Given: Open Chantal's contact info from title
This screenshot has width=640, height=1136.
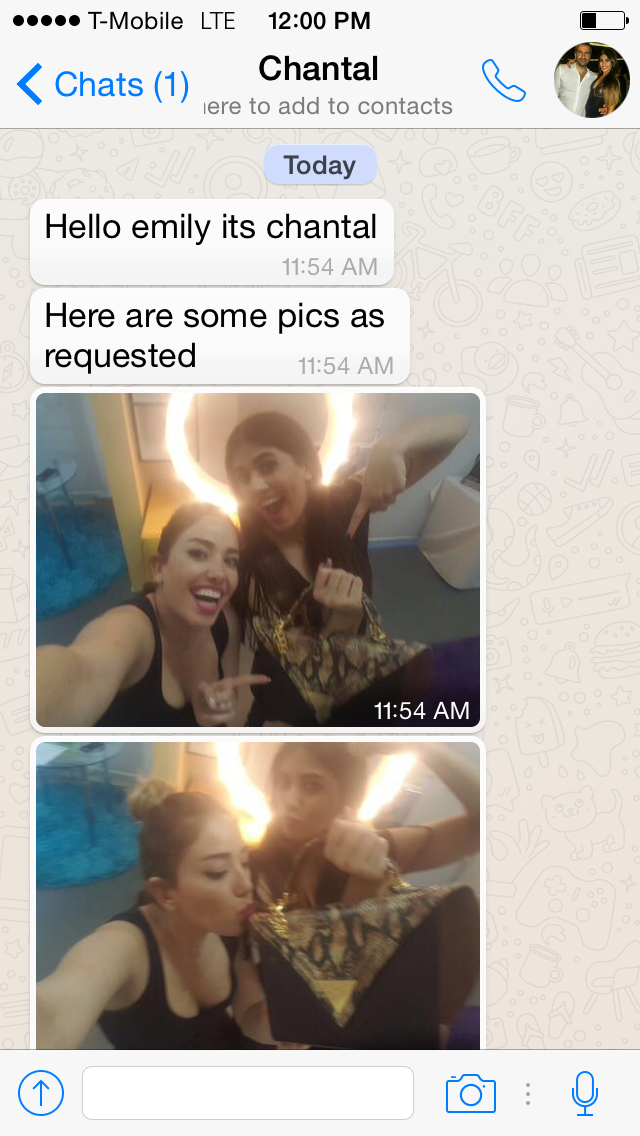Looking at the screenshot, I should pos(319,70).
